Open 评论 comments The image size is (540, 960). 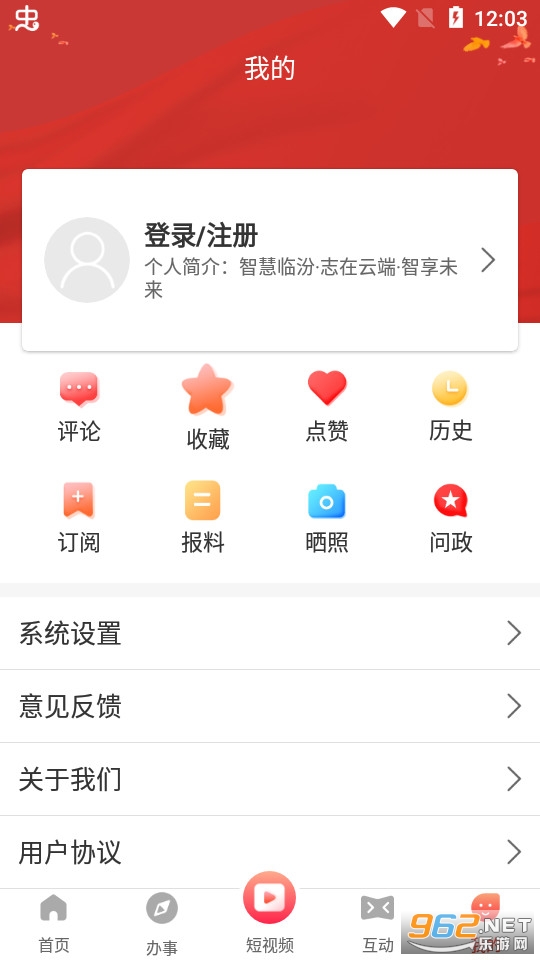(79, 406)
